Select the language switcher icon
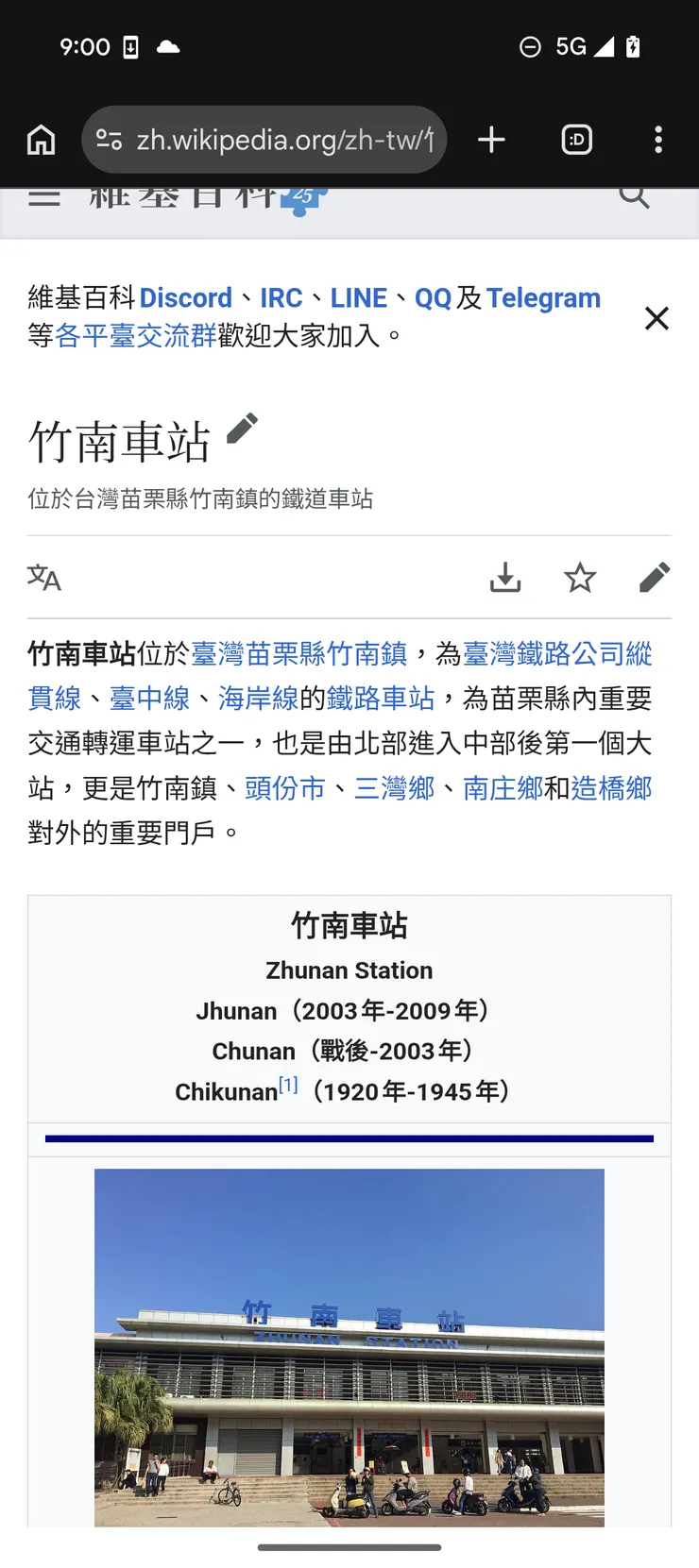Image resolution: width=699 pixels, height=1568 pixels. (43, 578)
